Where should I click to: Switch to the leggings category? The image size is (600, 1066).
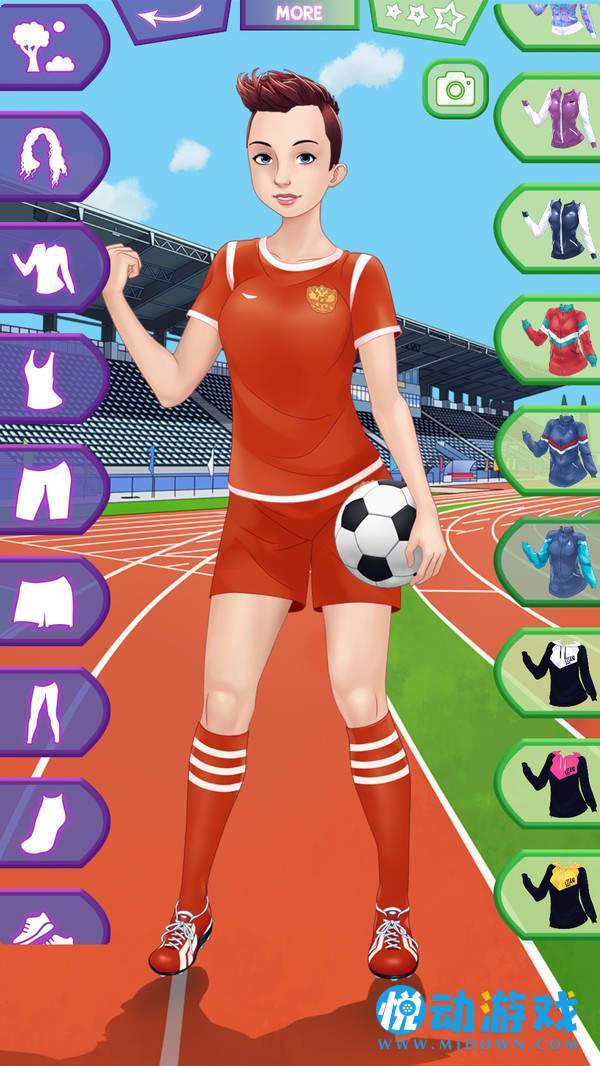tap(51, 712)
